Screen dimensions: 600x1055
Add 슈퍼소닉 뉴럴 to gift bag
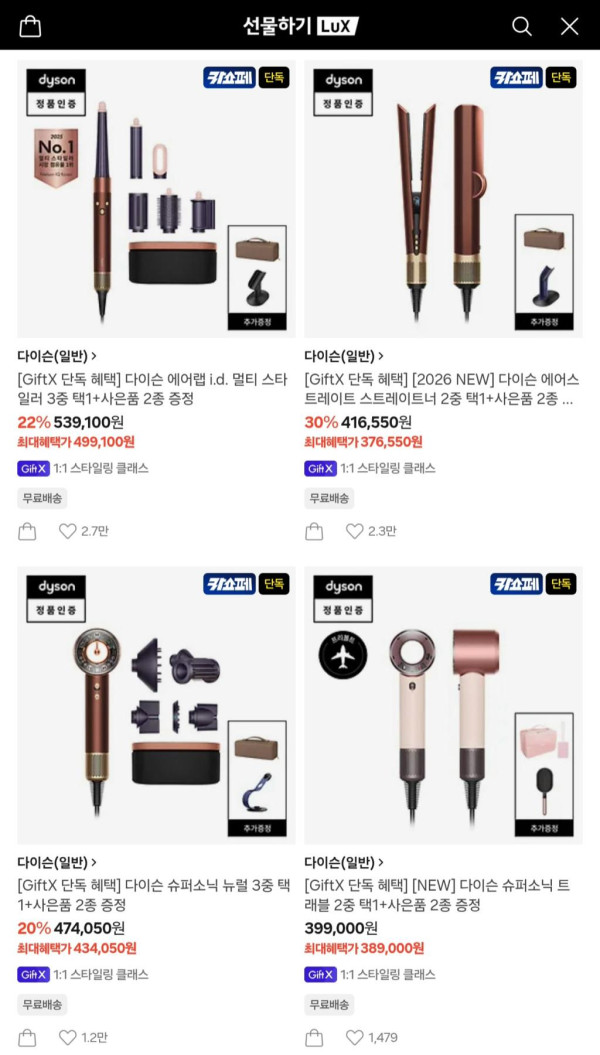tap(27, 1038)
